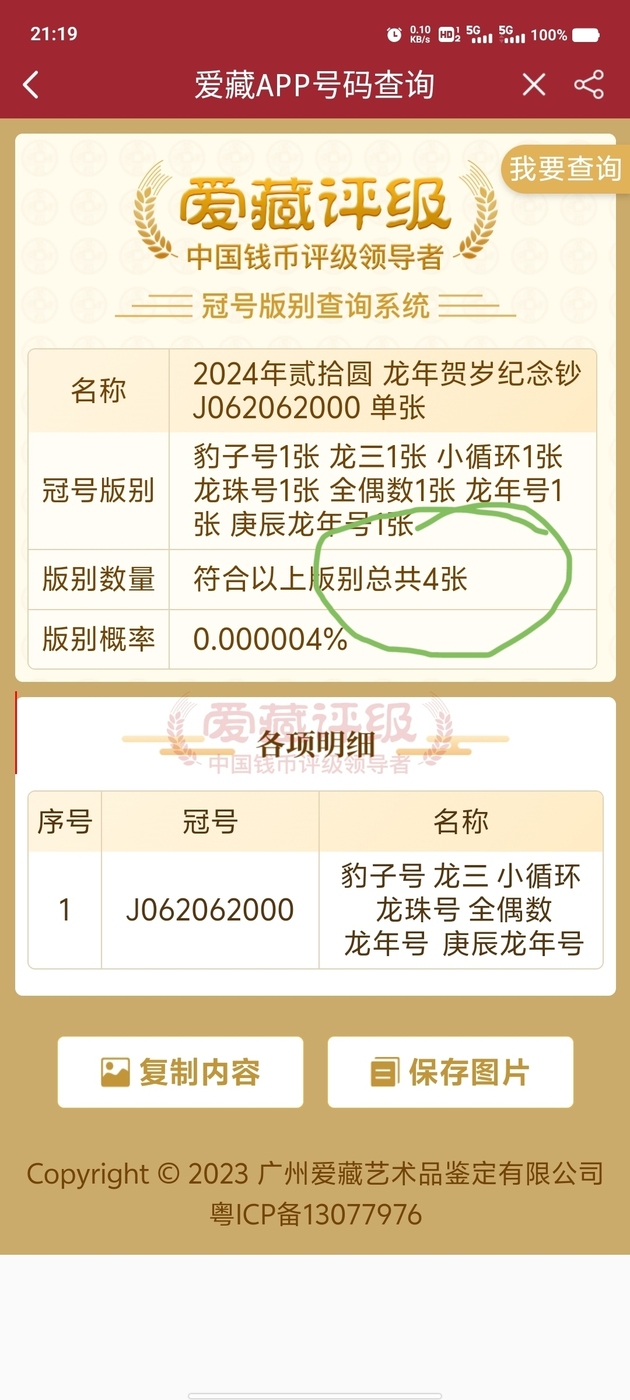630x1400 pixels.
Task: Save the result via 保存图片
Action: click(450, 1072)
